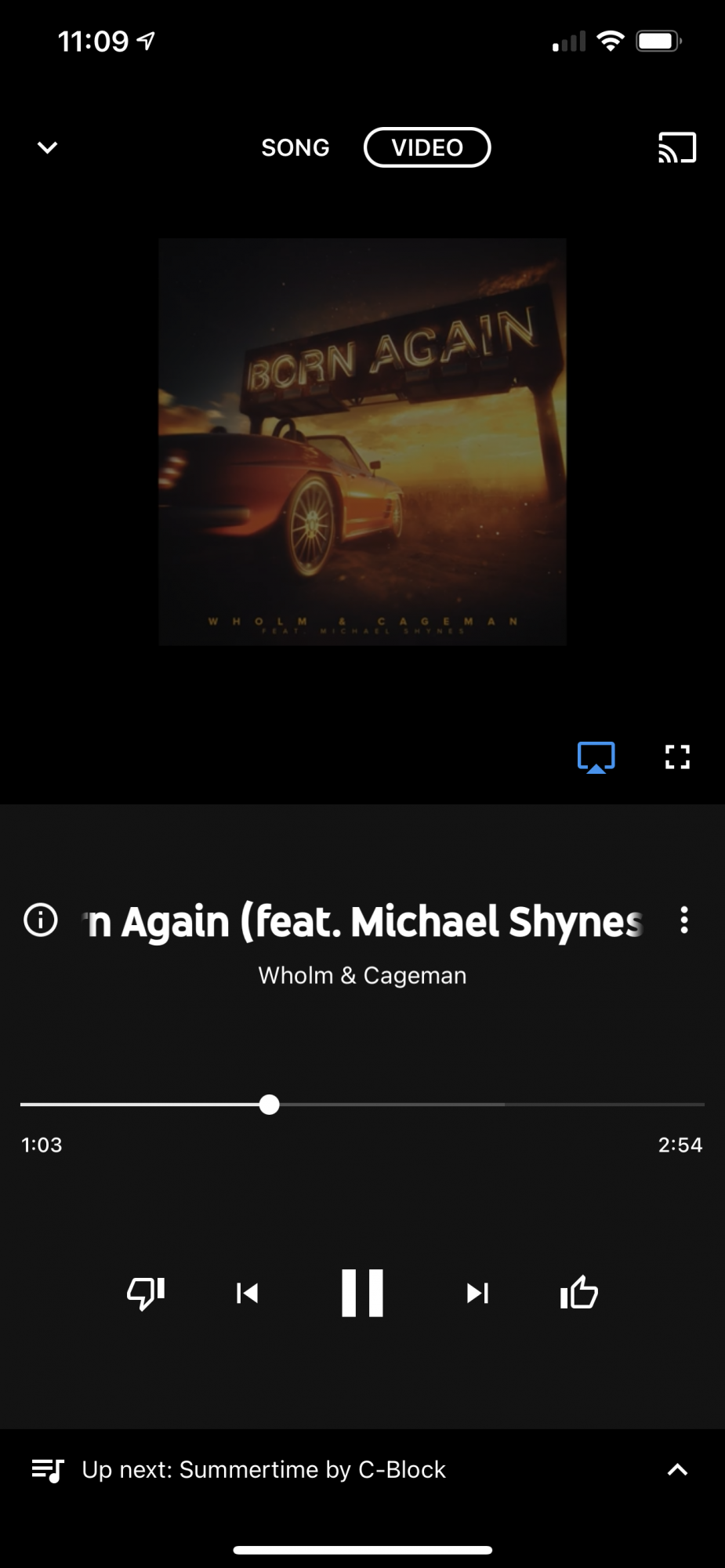Select the Video tab
The width and height of the screenshot is (725, 1568).
(x=427, y=147)
